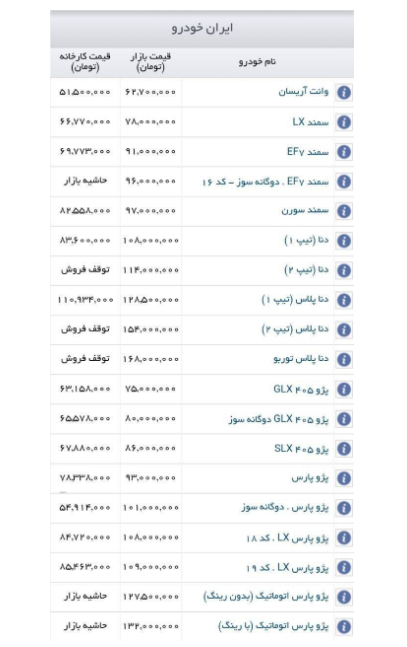Open پژو ۴۰۵ GLX دوگانه سوز link
Screen dimensions: 407x647
tap(279, 419)
